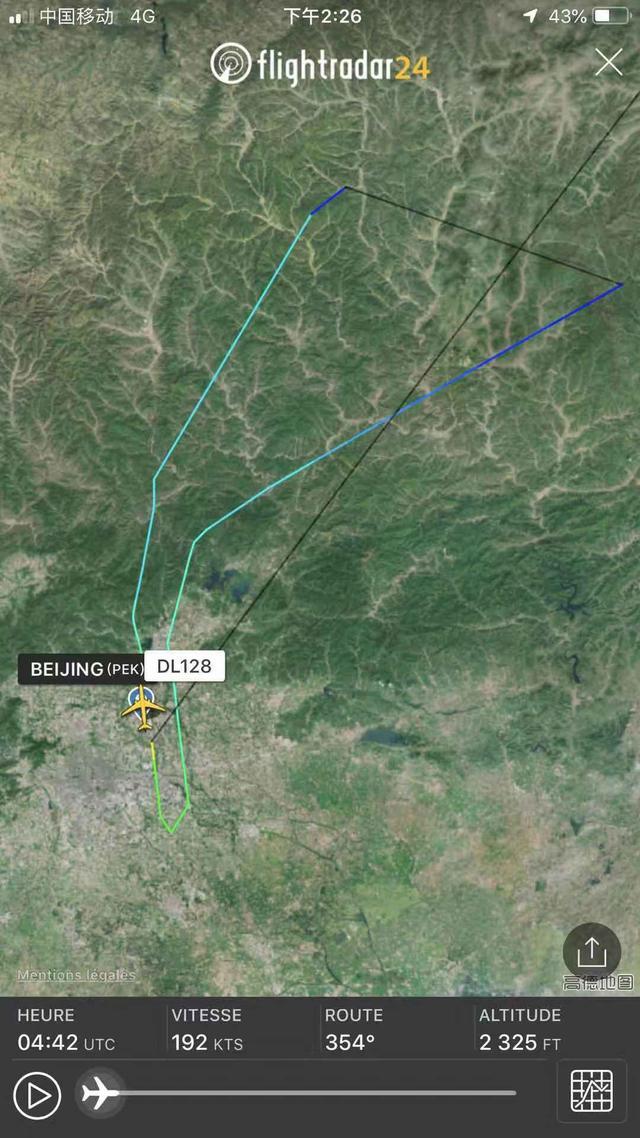The height and width of the screenshot is (1138, 640).
Task: Tap the Beijing (PEK) airport label
Action: point(80,669)
